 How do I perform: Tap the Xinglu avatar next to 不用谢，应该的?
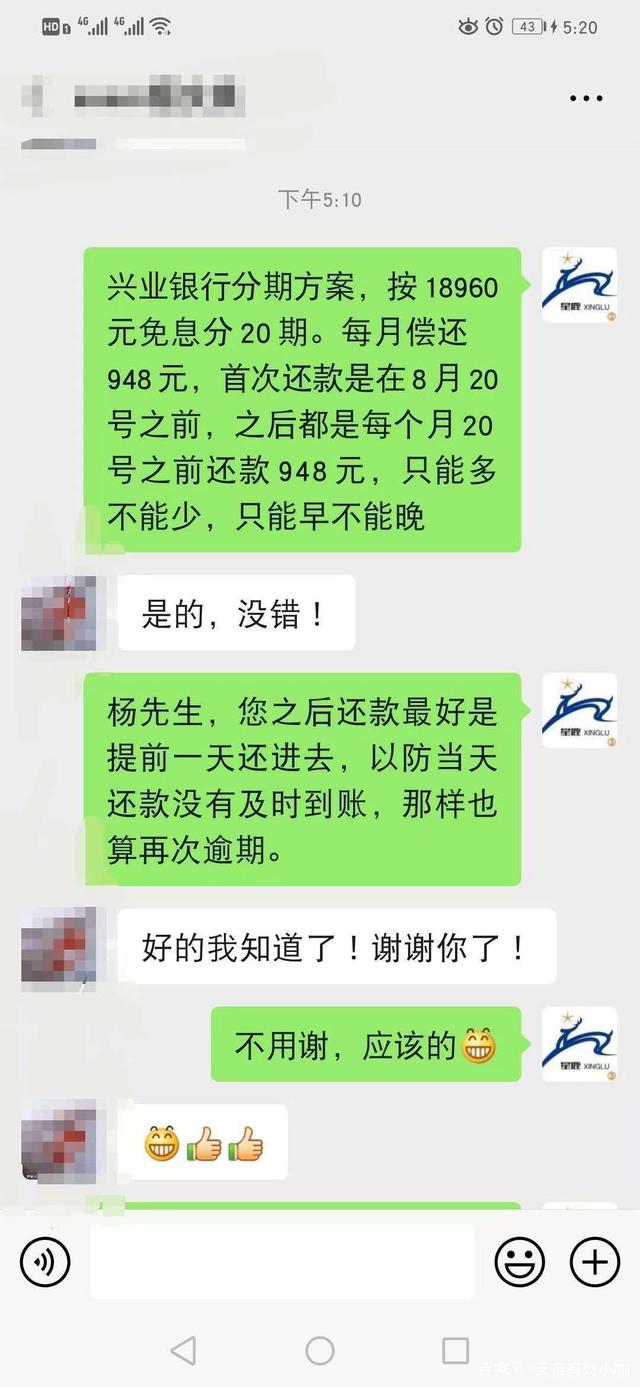(x=579, y=1043)
